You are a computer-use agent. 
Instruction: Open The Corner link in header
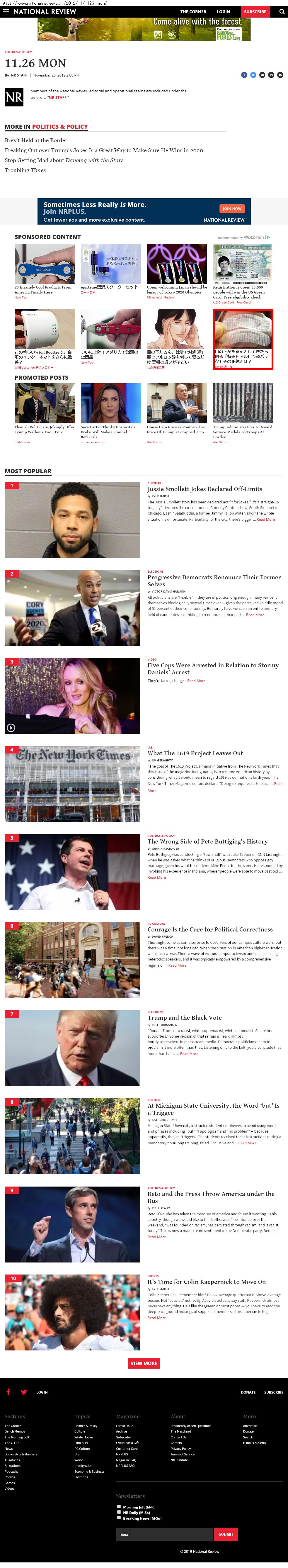[x=193, y=11]
